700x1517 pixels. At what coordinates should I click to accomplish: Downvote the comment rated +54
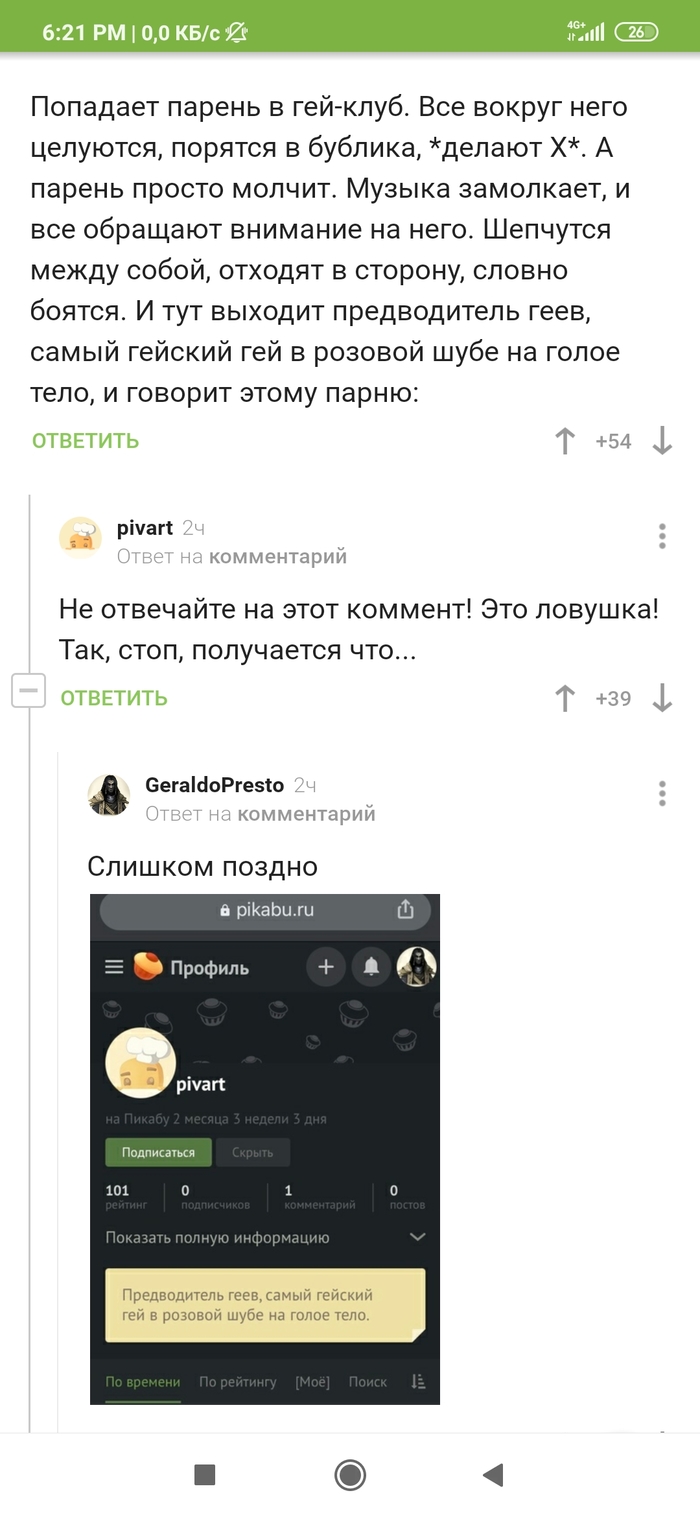pyautogui.click(x=662, y=441)
